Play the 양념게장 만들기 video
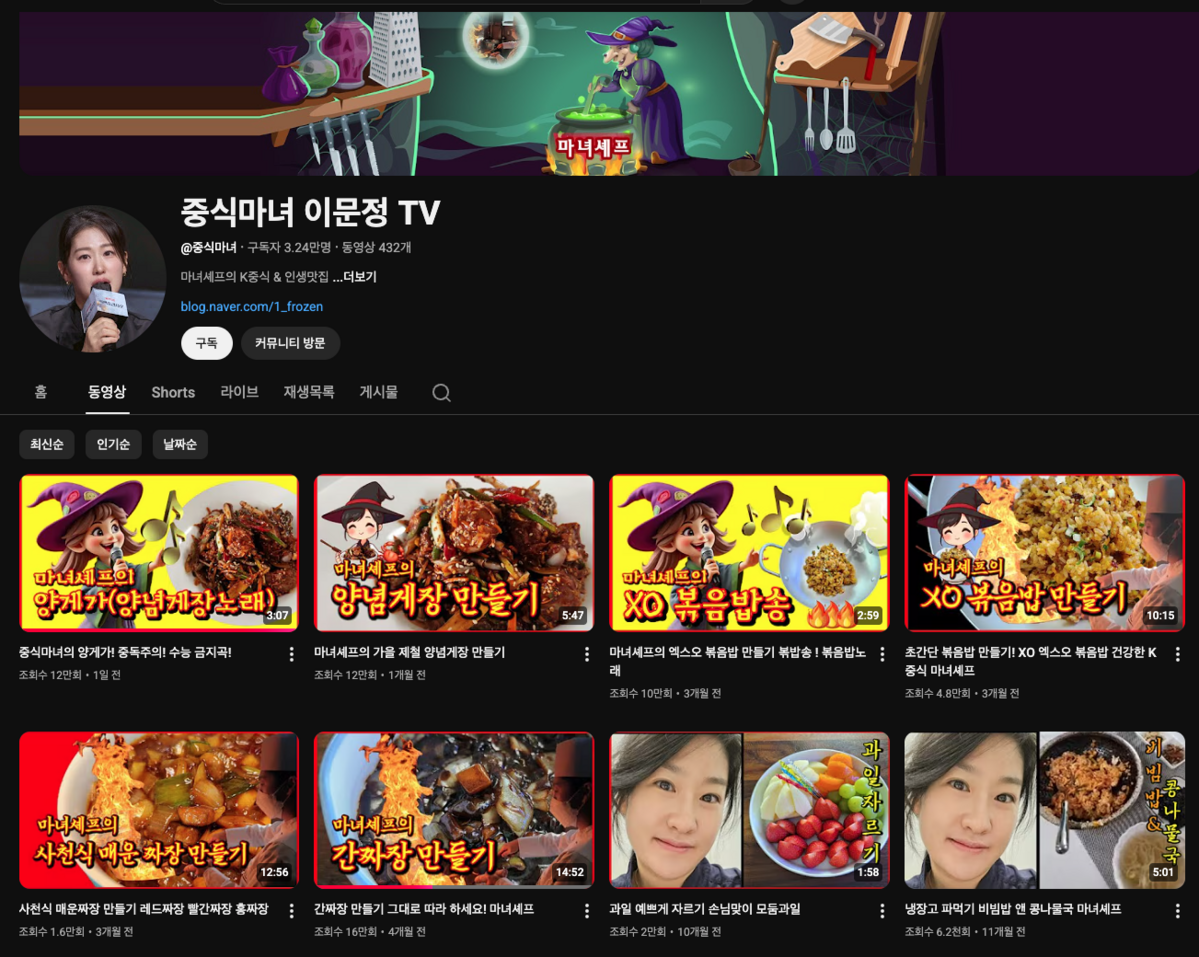Screen dimensions: 1199x957 click(454, 553)
